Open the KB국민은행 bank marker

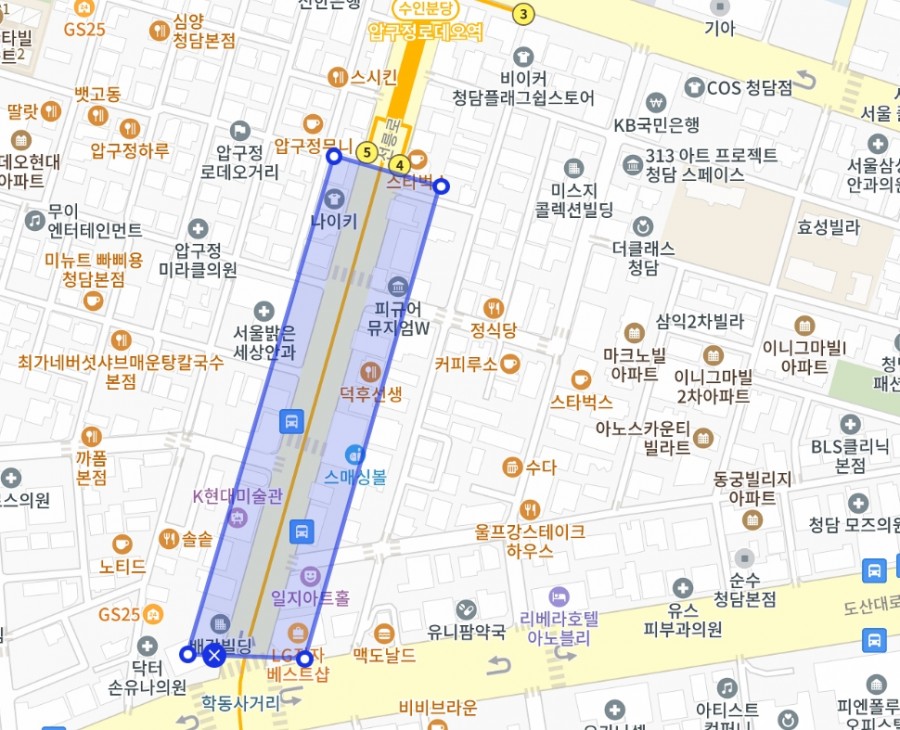coord(656,102)
